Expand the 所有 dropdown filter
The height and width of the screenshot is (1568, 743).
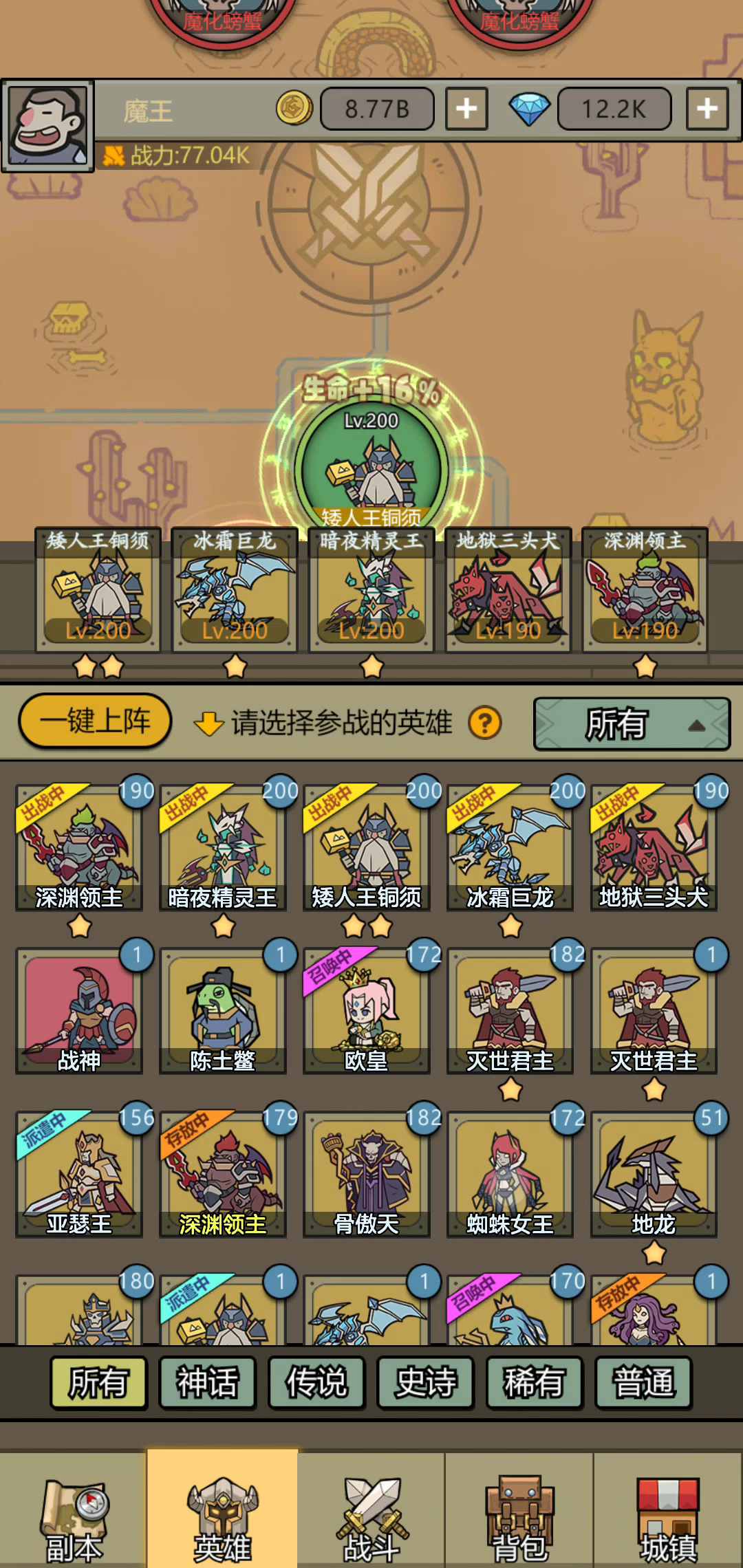tap(632, 723)
